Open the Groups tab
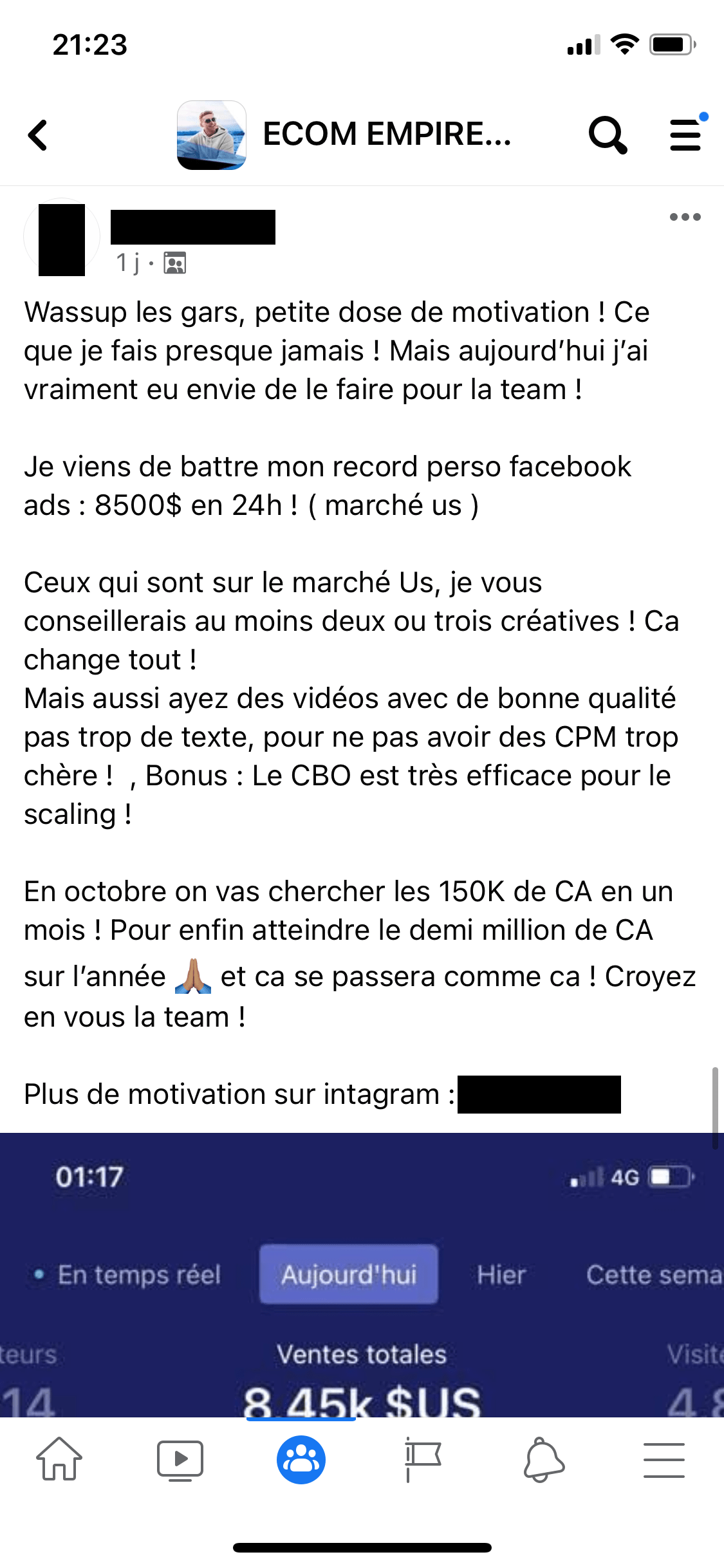Viewport: 724px width, 1568px height. (x=301, y=1460)
